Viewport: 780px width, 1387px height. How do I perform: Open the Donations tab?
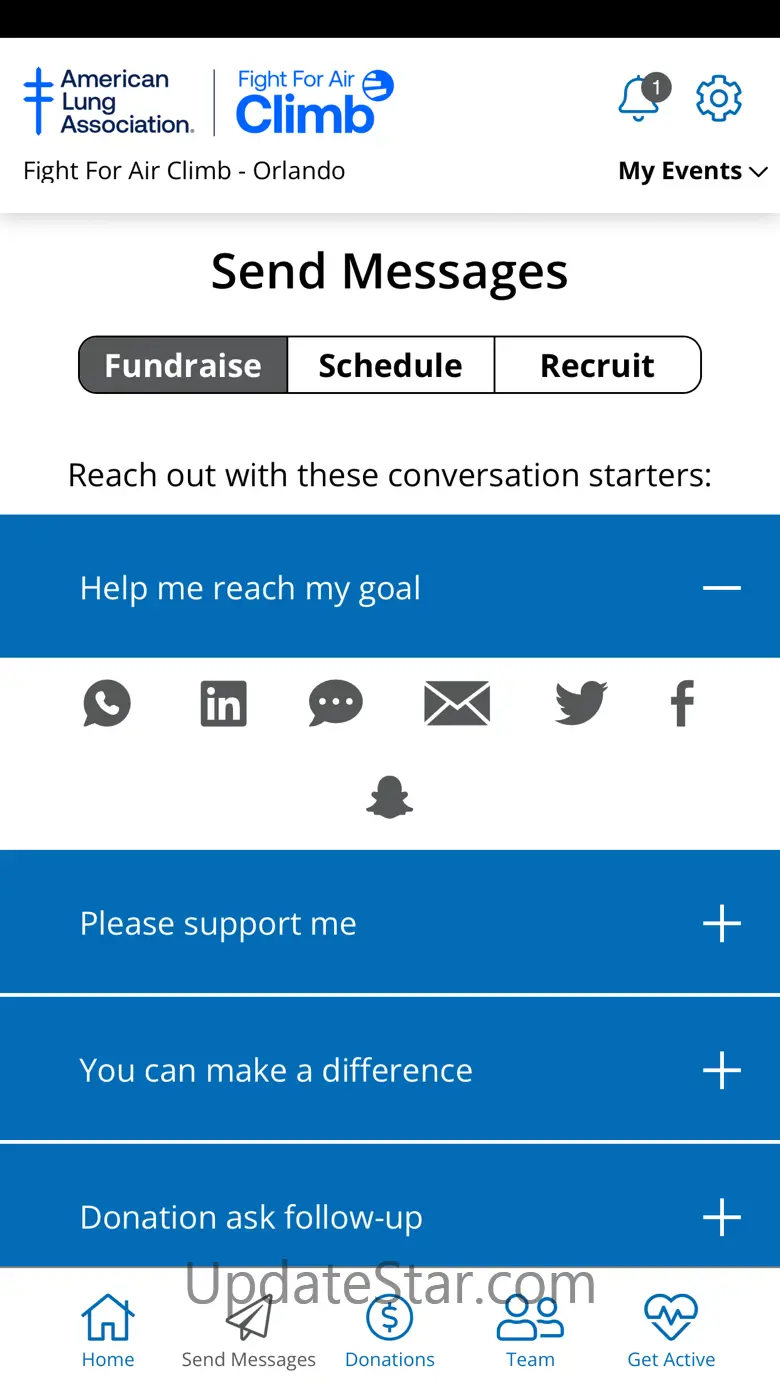(x=390, y=1330)
